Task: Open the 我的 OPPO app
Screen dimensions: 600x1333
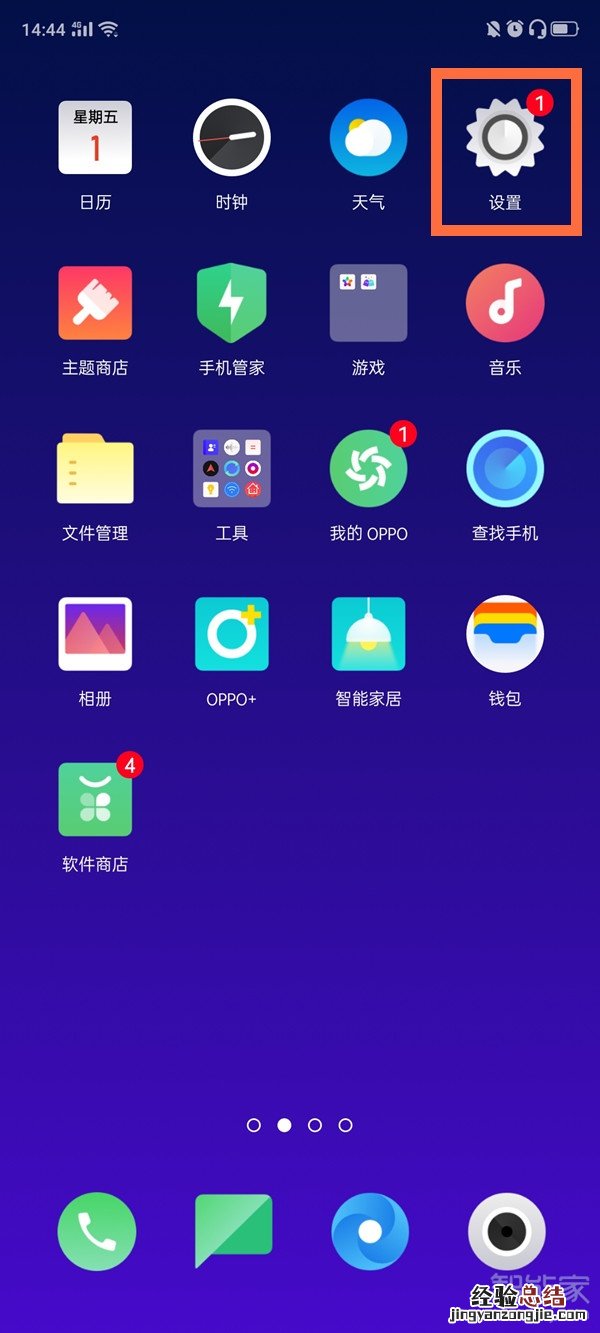Action: (368, 469)
